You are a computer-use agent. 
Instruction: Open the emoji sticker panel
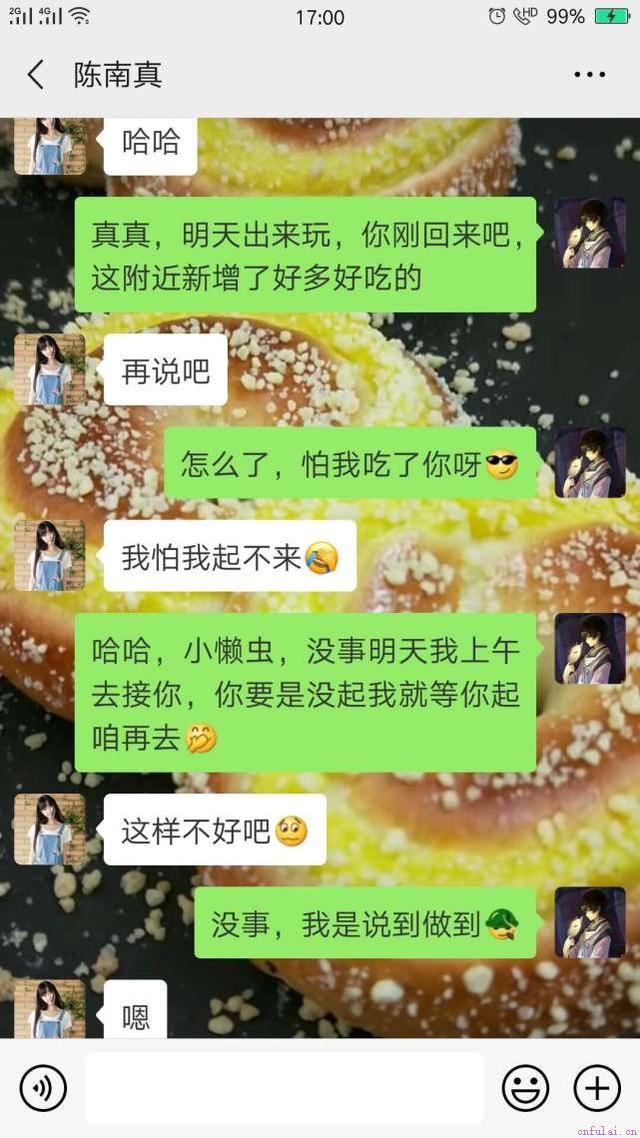click(x=525, y=1088)
